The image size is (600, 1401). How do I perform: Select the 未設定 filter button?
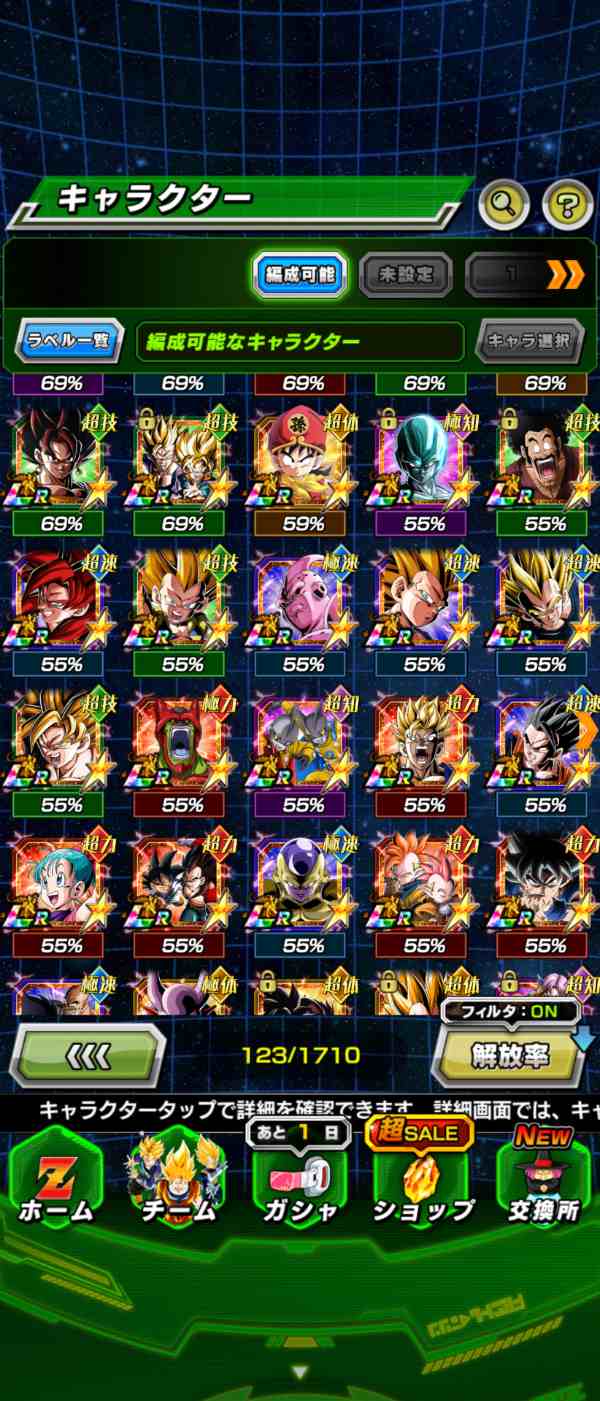[405, 275]
